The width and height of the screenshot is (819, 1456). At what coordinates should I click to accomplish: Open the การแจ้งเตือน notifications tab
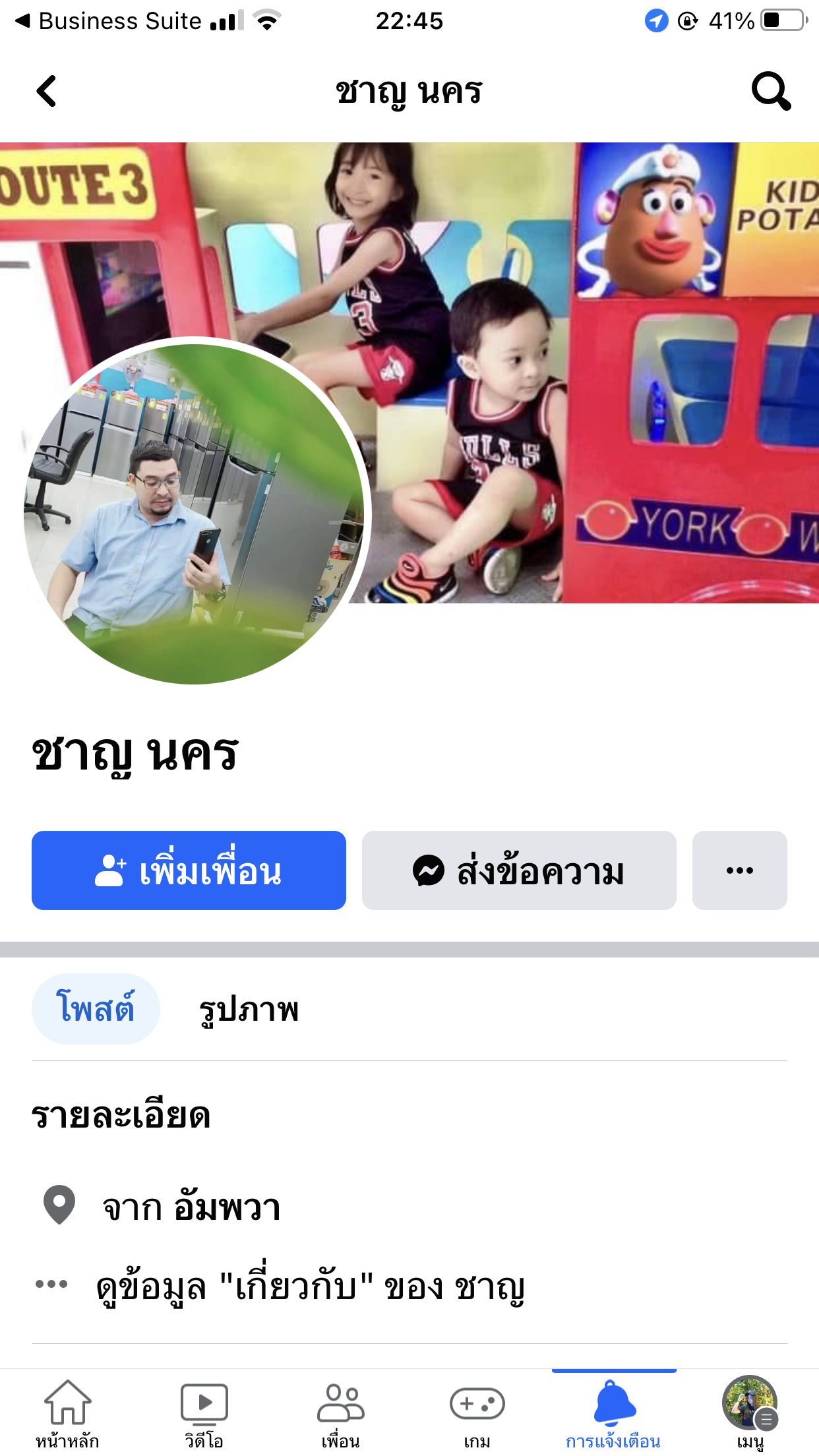(x=613, y=1412)
